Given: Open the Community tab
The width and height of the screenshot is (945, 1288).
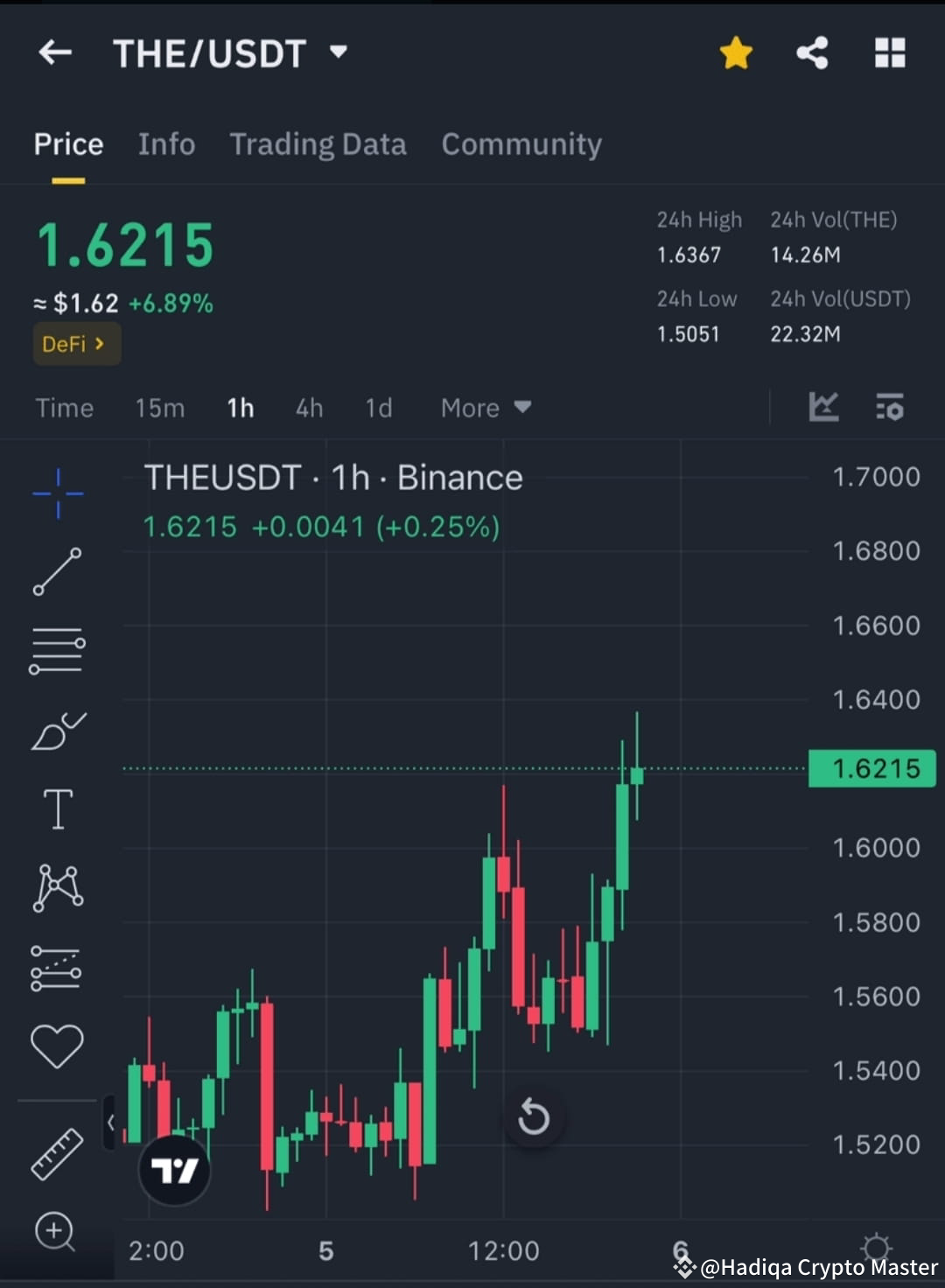Looking at the screenshot, I should pyautogui.click(x=521, y=144).
